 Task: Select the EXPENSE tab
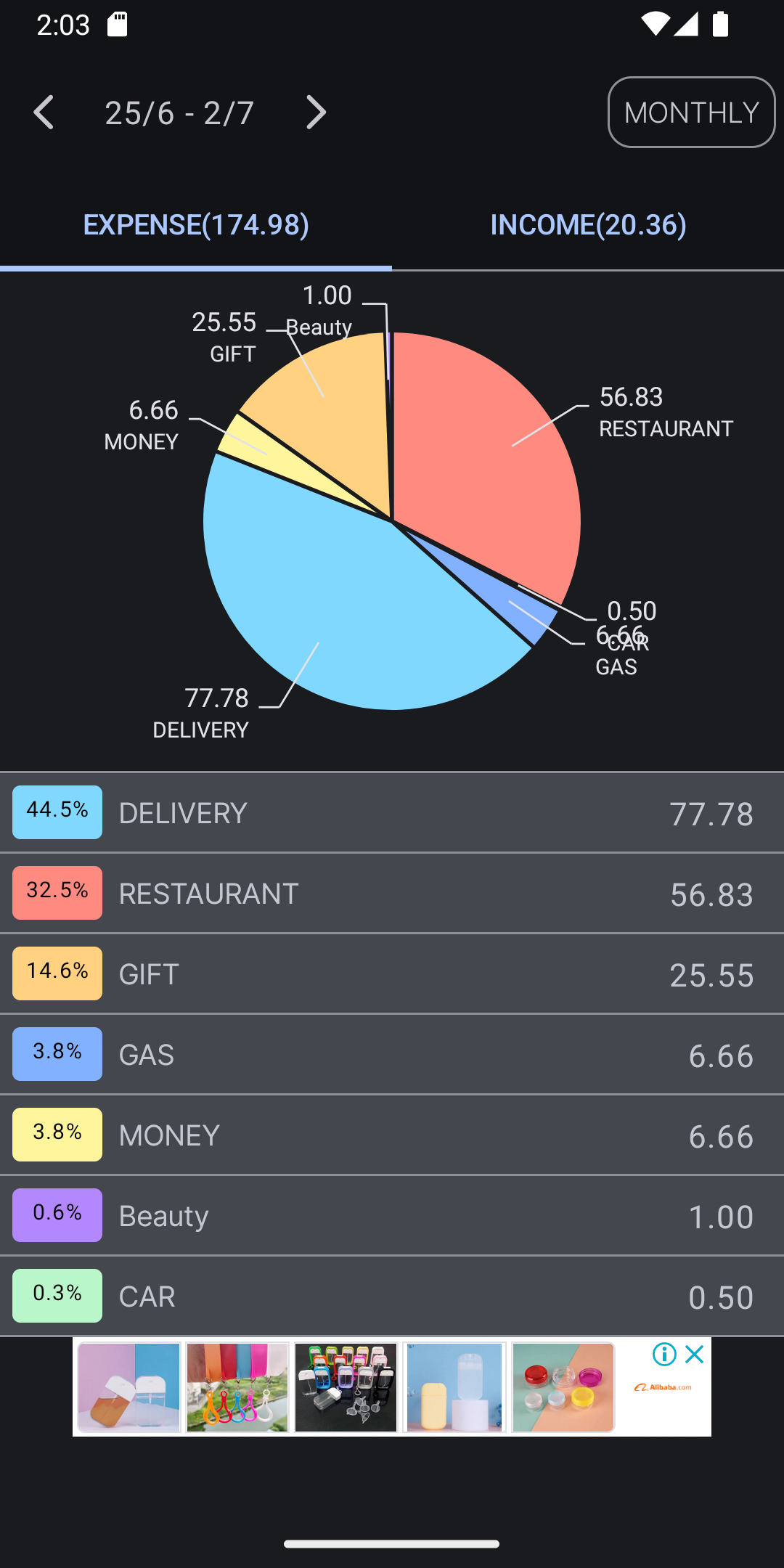pos(196,225)
